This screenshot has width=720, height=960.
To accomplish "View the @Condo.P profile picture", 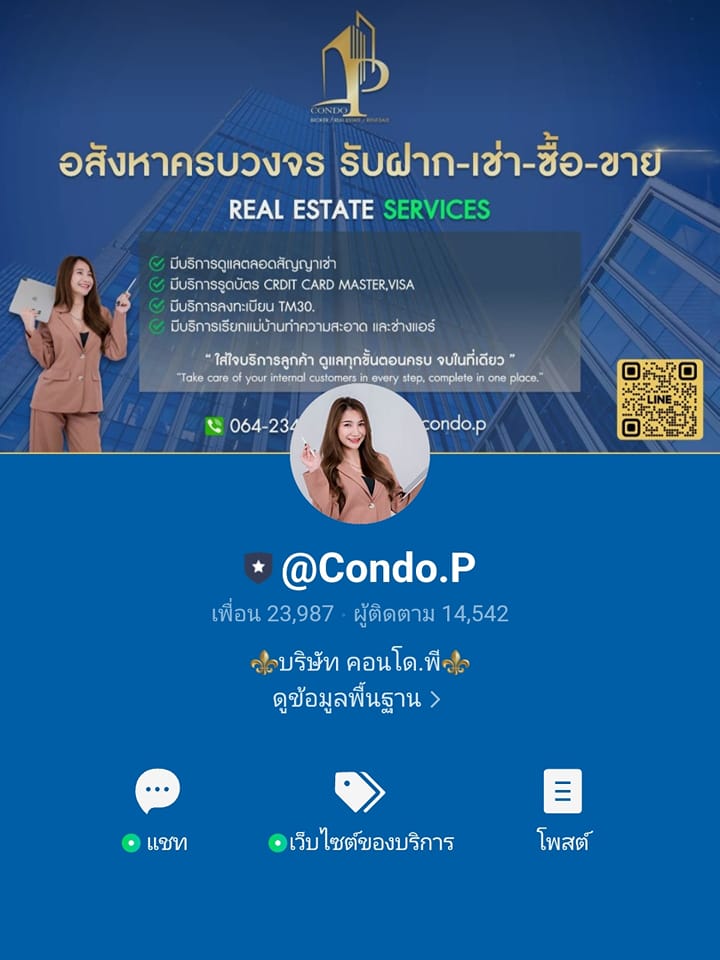I will point(360,454).
